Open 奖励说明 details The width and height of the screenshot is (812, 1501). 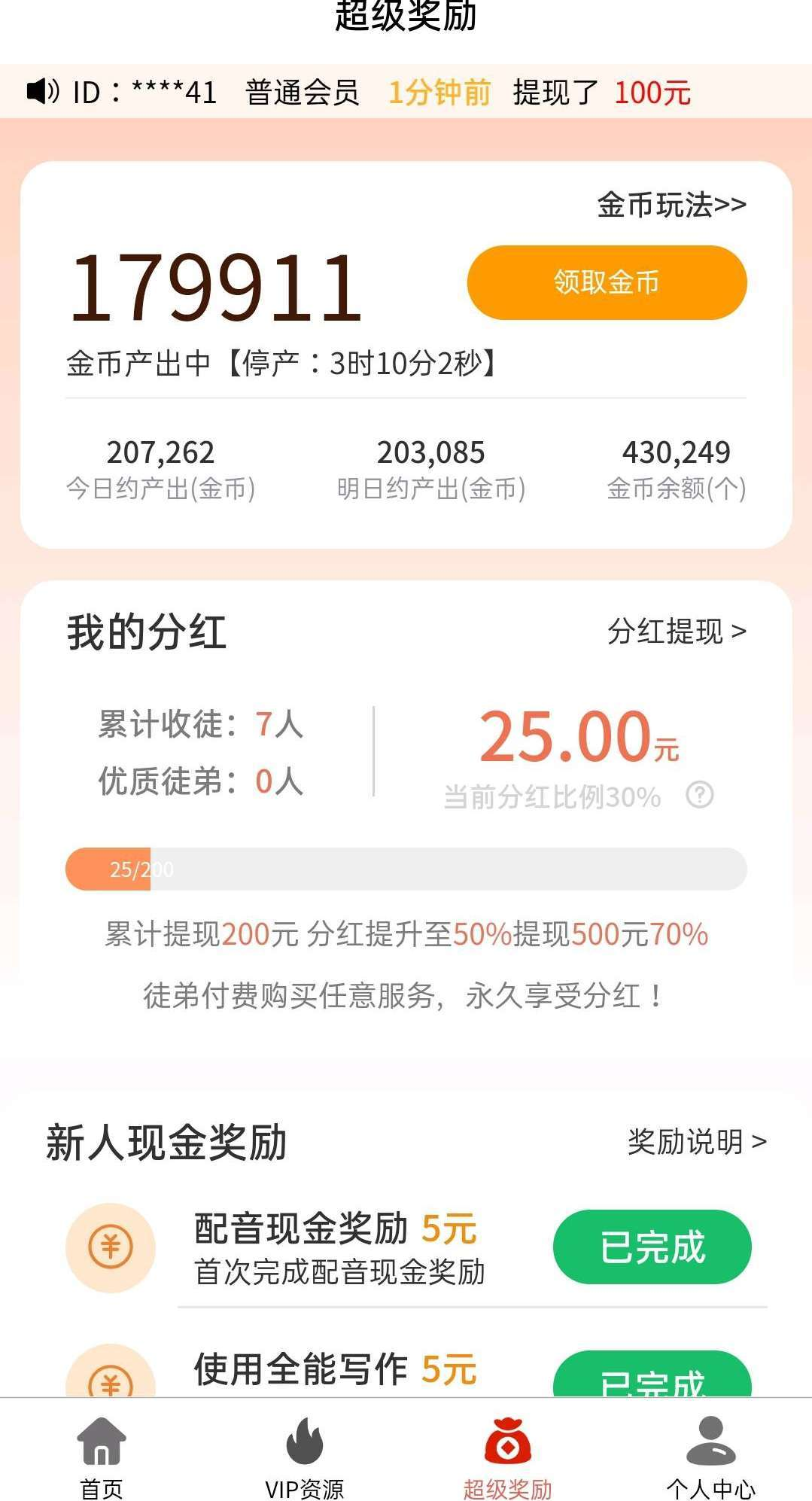697,1142
